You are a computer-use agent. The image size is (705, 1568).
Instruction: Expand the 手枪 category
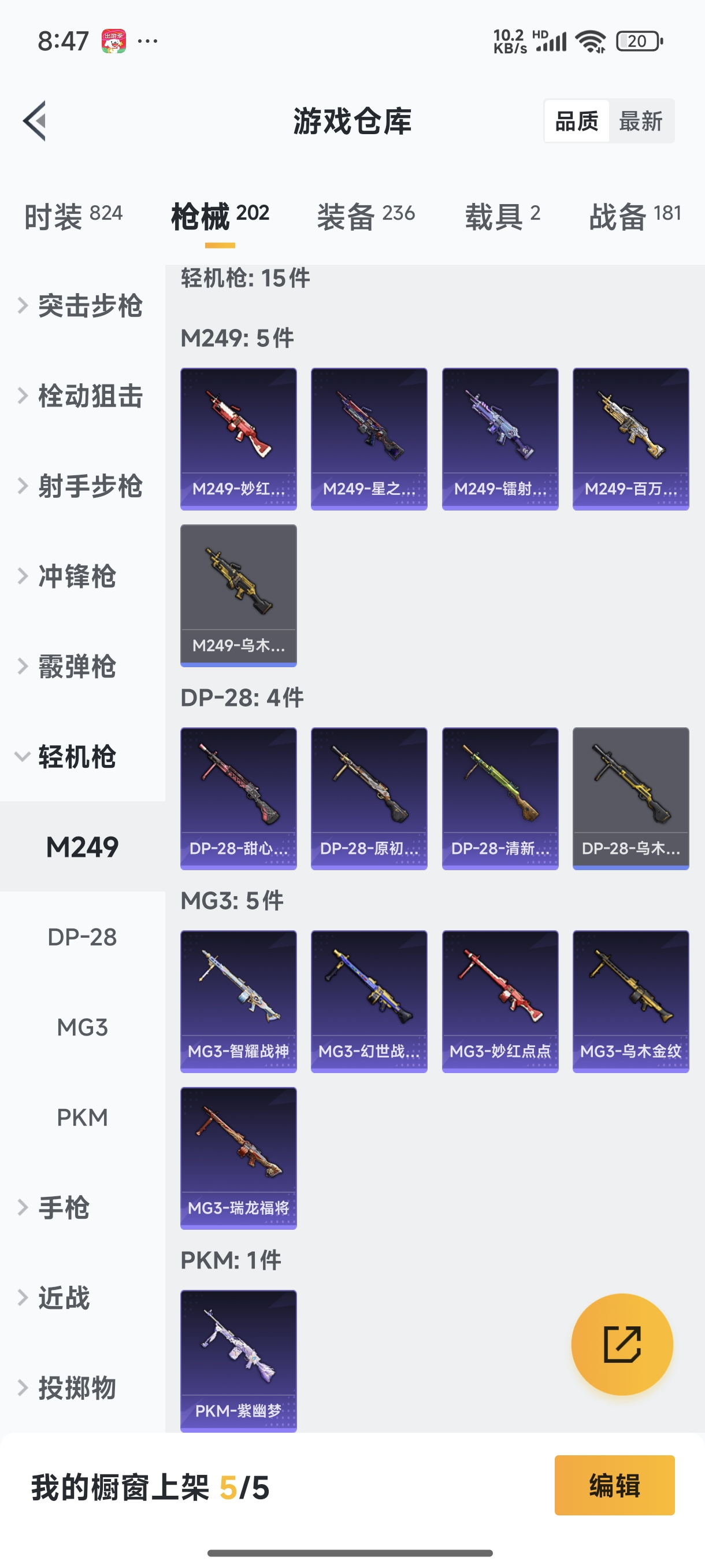(64, 1208)
